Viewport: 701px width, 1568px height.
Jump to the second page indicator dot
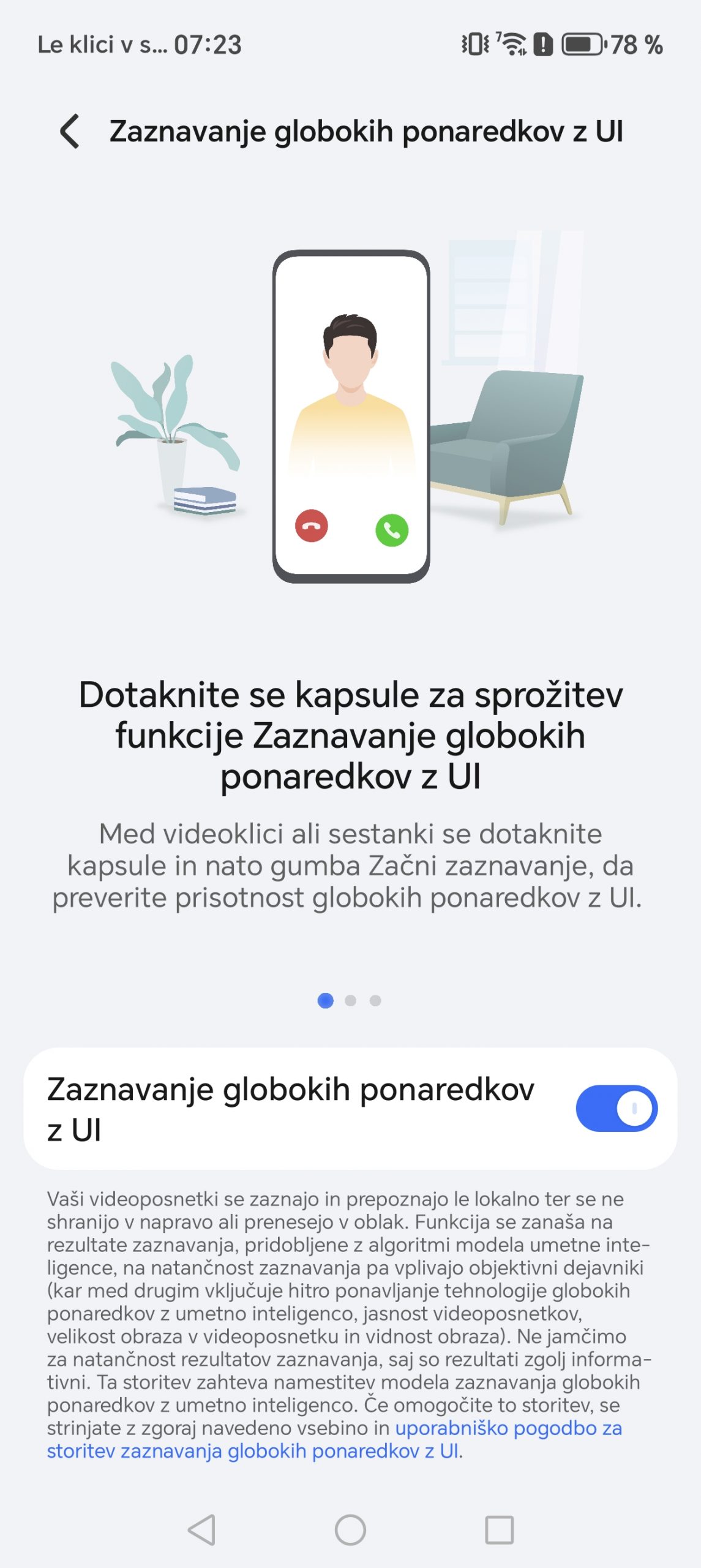[x=350, y=1000]
